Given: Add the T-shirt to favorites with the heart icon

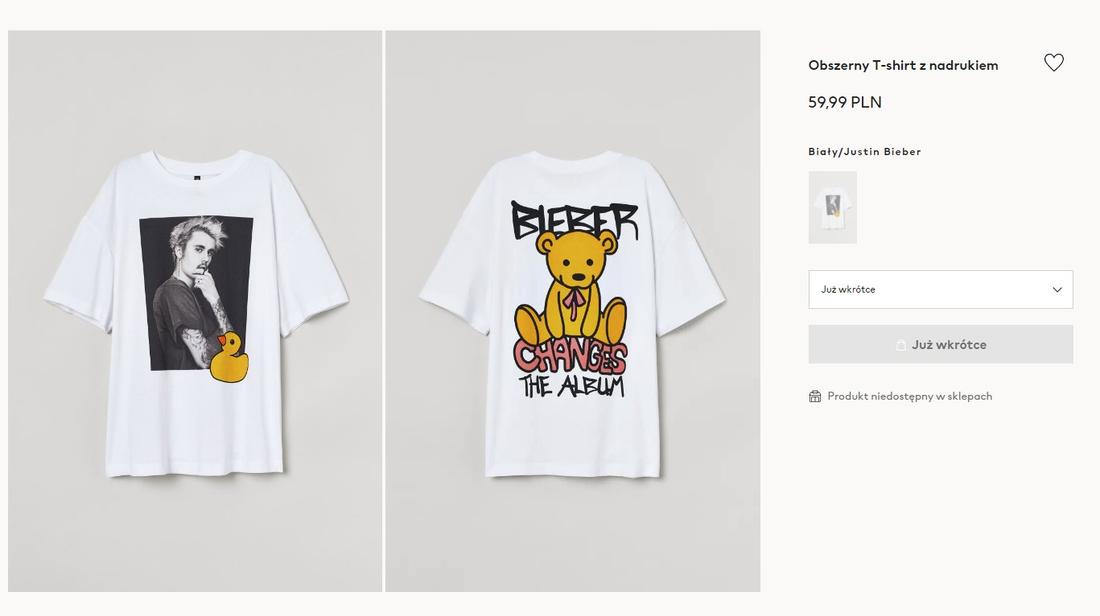Looking at the screenshot, I should coord(1054,62).
